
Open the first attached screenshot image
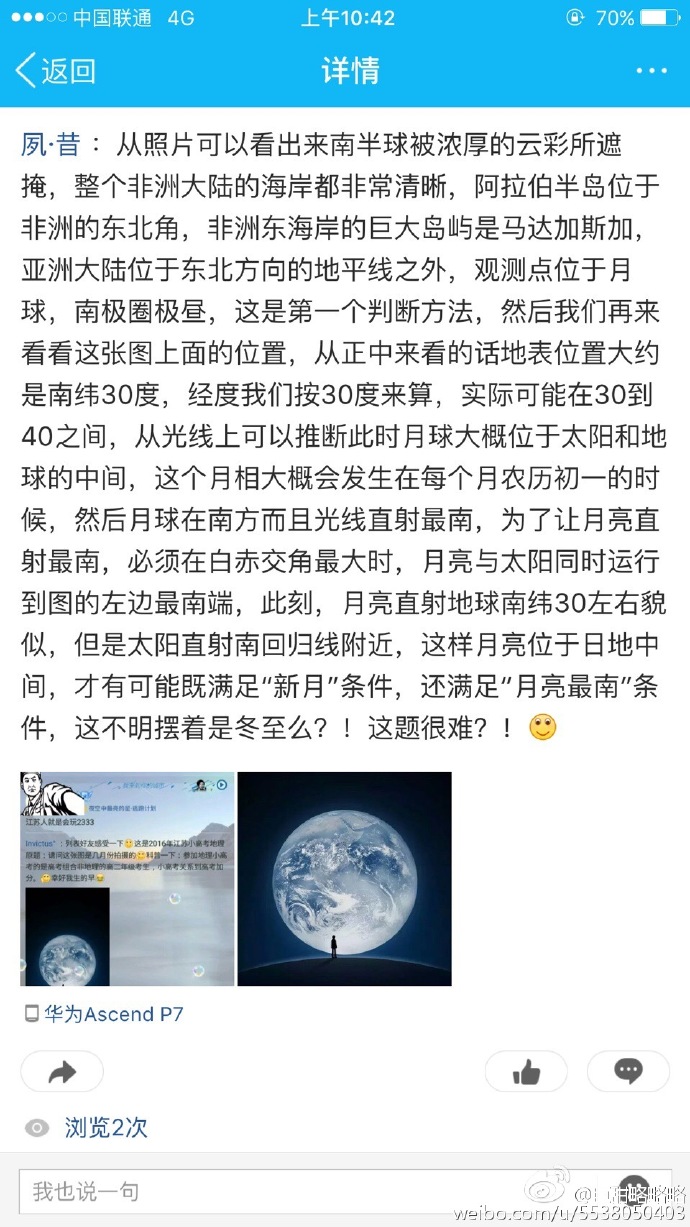point(127,879)
